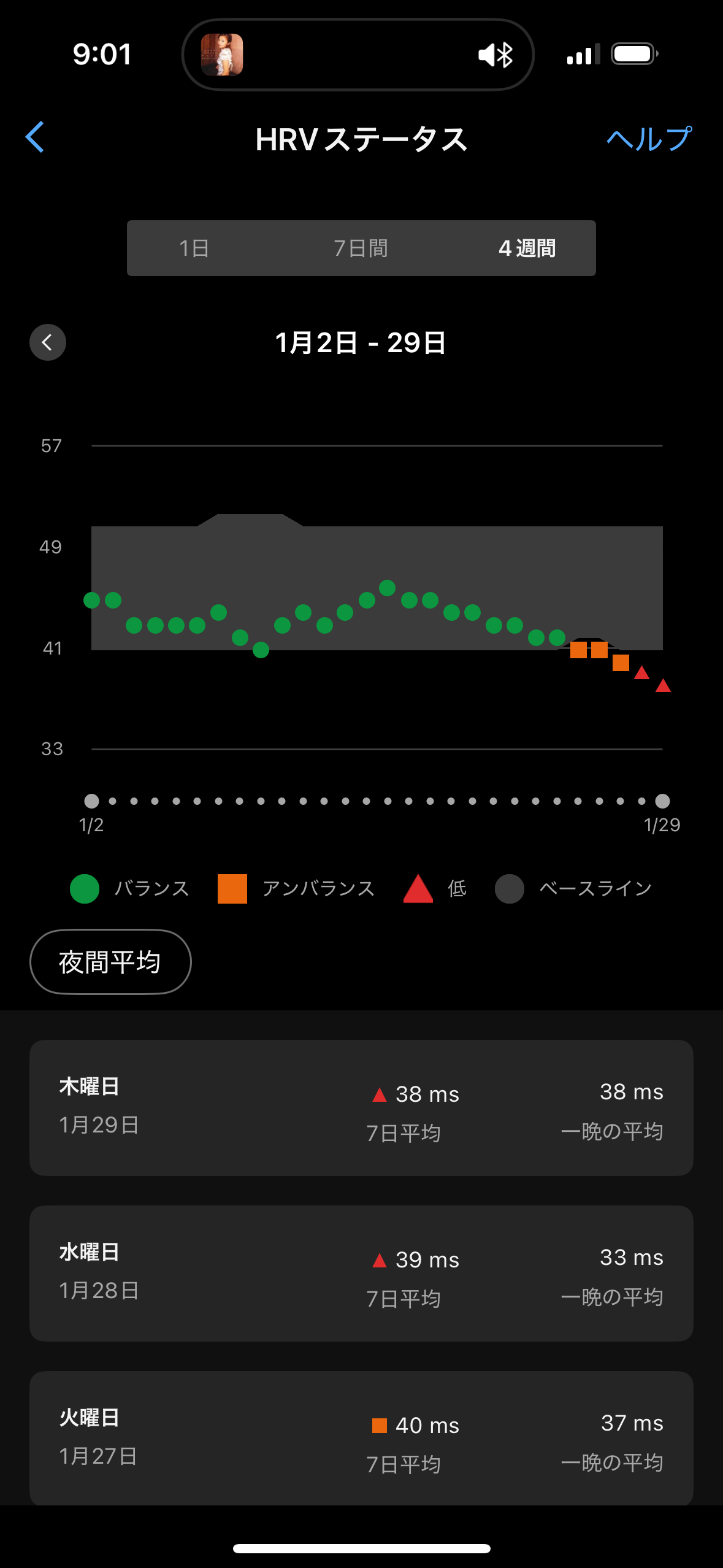The image size is (723, 1568).
Task: Open the ヘルプ link
Action: click(x=649, y=139)
